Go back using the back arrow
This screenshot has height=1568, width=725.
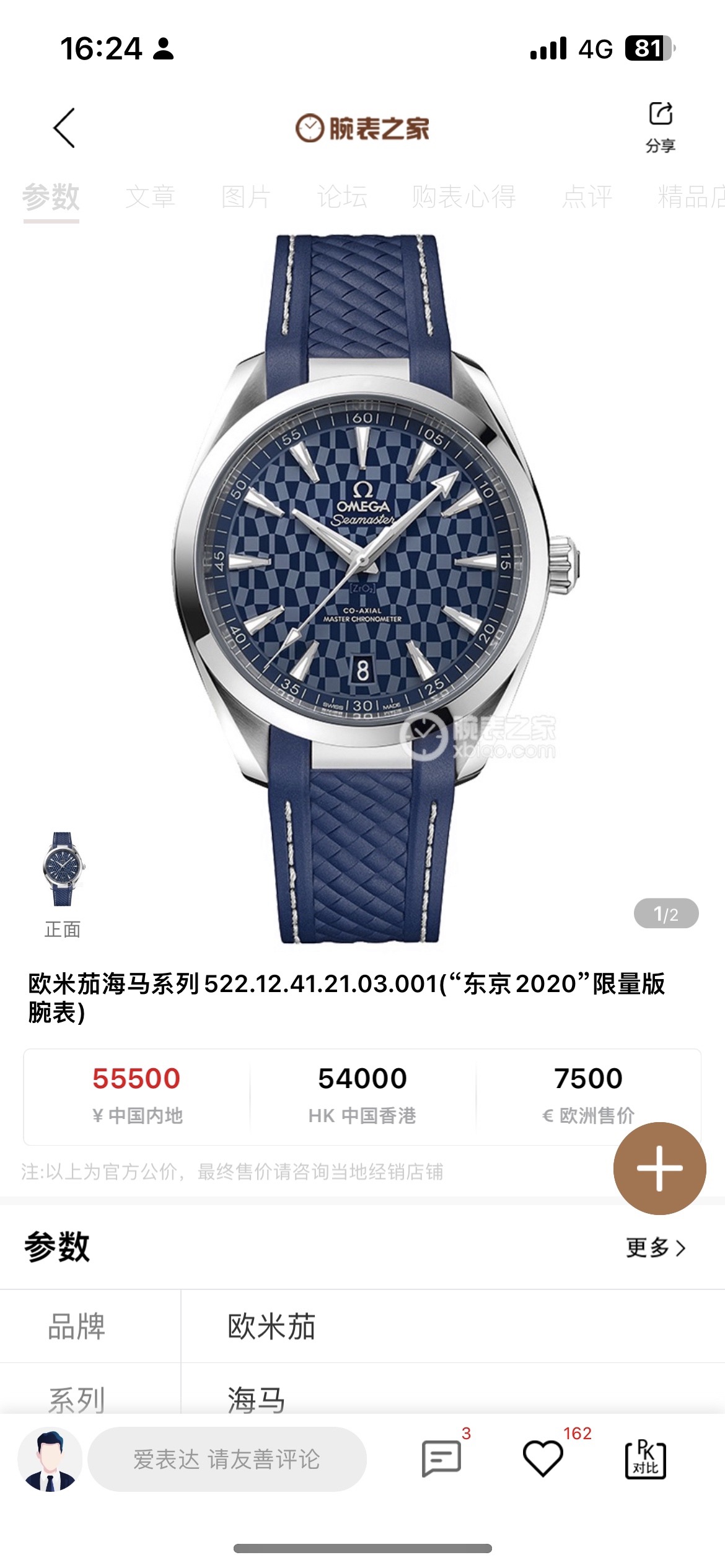64,128
